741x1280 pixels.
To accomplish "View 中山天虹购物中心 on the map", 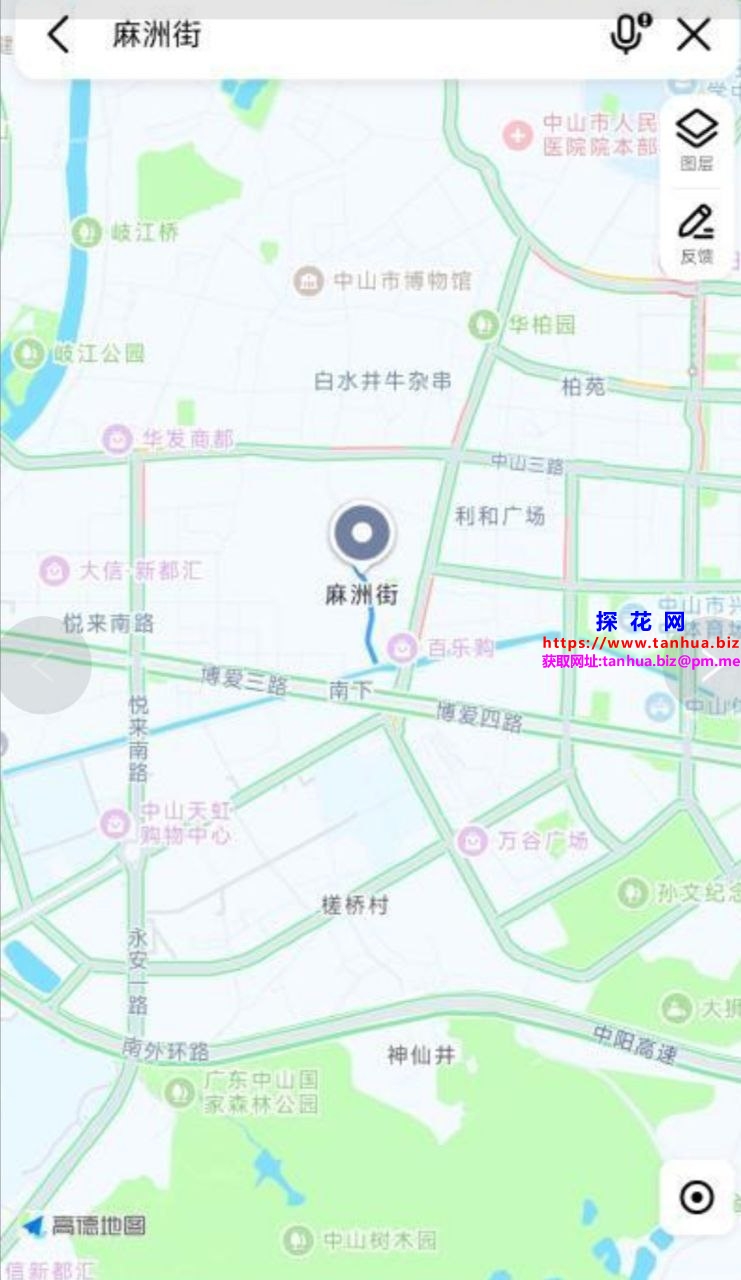I will (x=116, y=824).
